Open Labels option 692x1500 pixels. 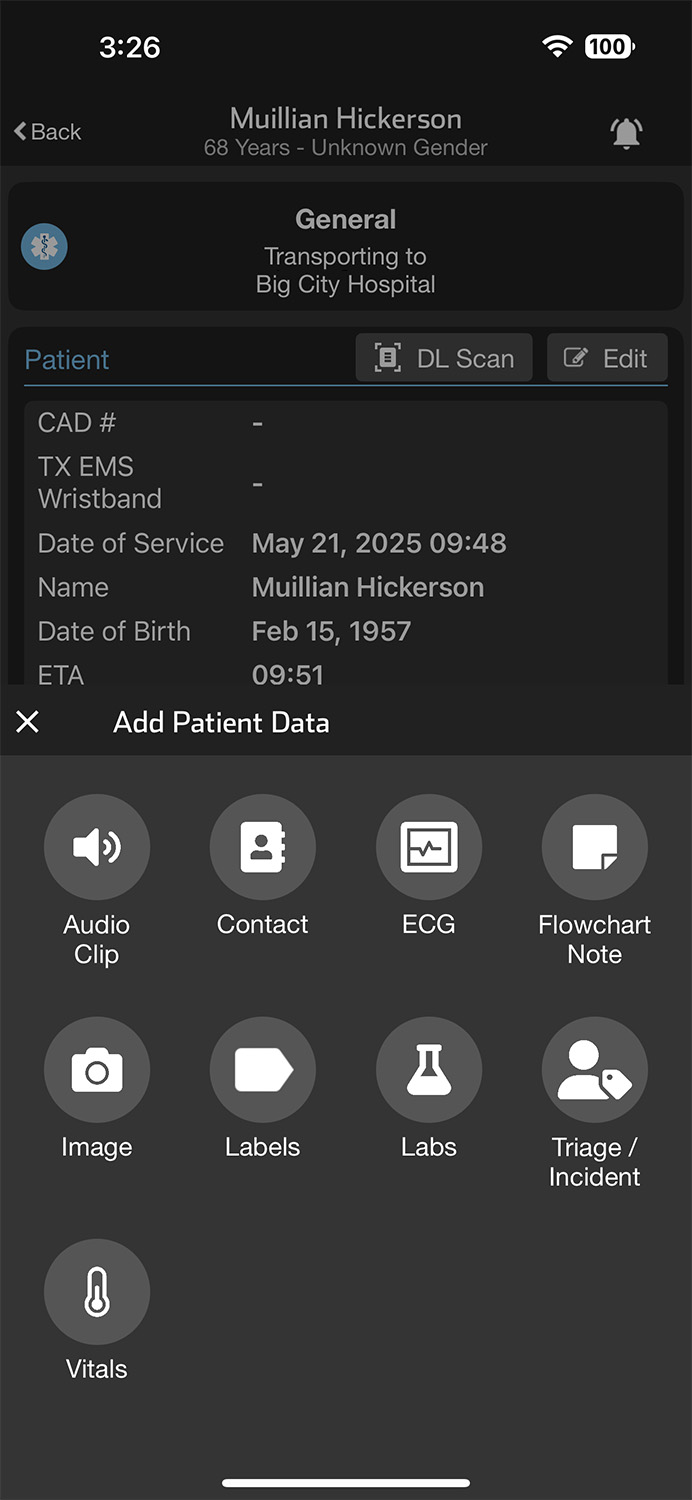tap(263, 1070)
